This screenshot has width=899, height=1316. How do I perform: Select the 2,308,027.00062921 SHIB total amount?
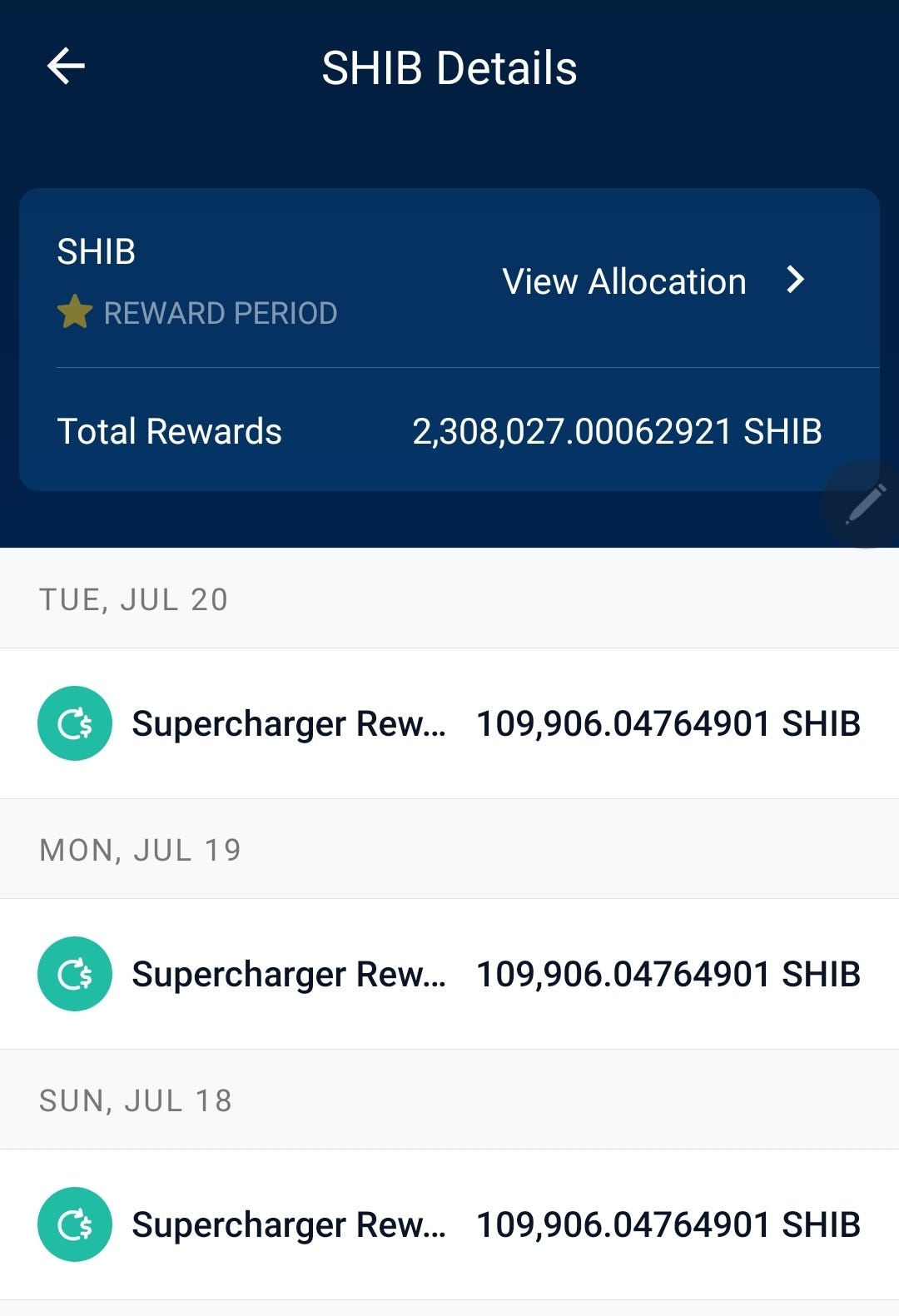(x=618, y=431)
